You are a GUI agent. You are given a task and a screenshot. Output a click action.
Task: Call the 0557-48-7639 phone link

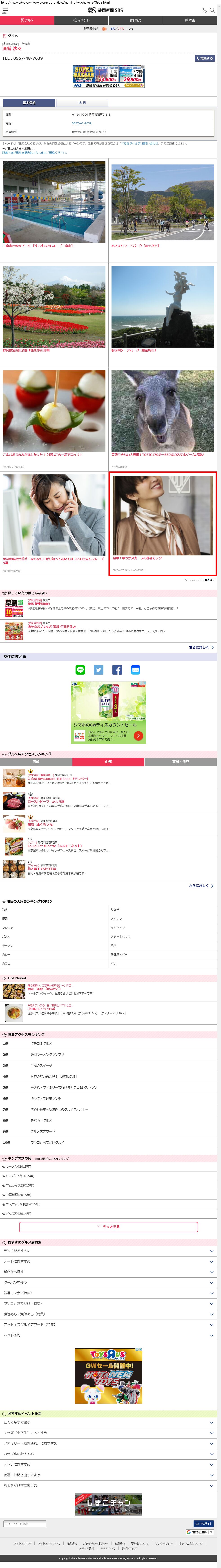coord(82,123)
